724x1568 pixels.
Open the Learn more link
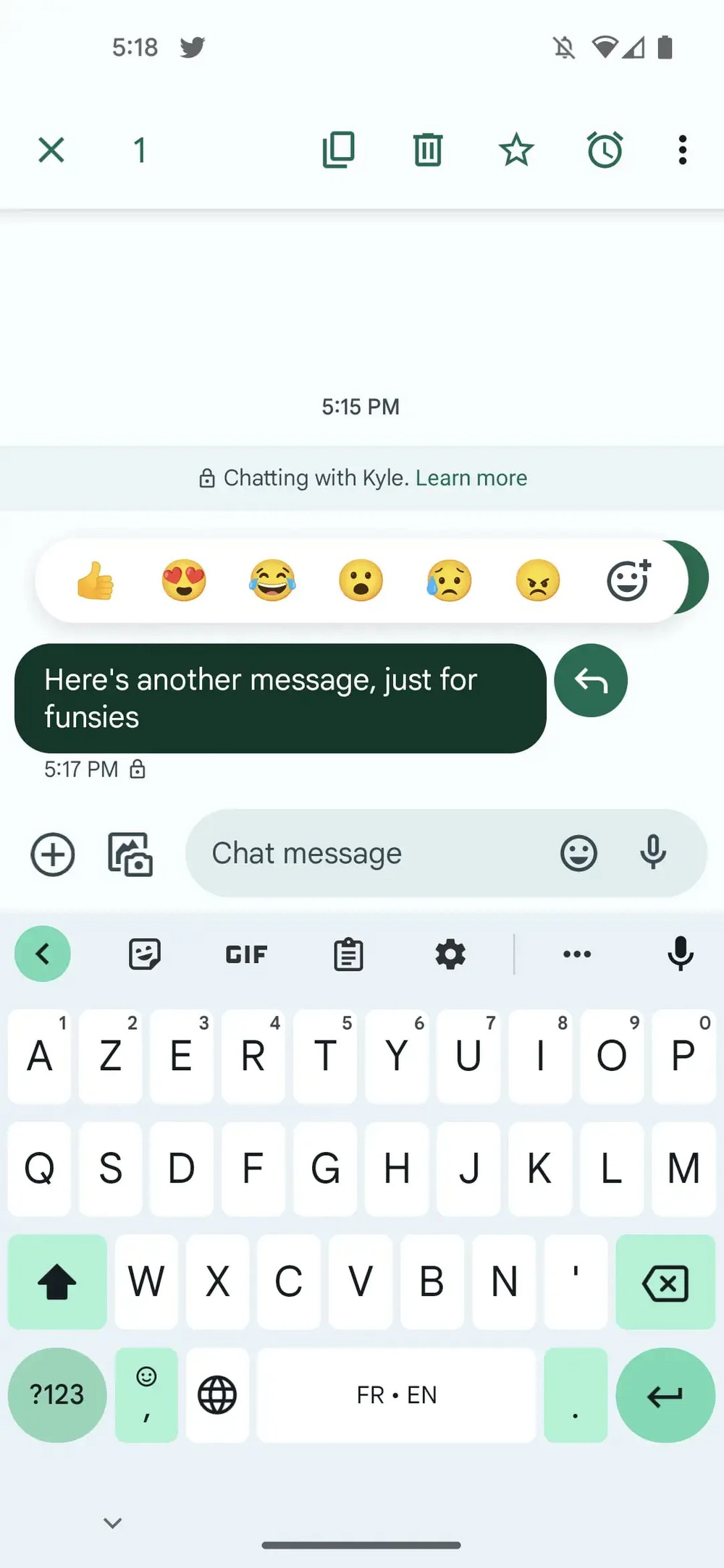[x=471, y=478]
